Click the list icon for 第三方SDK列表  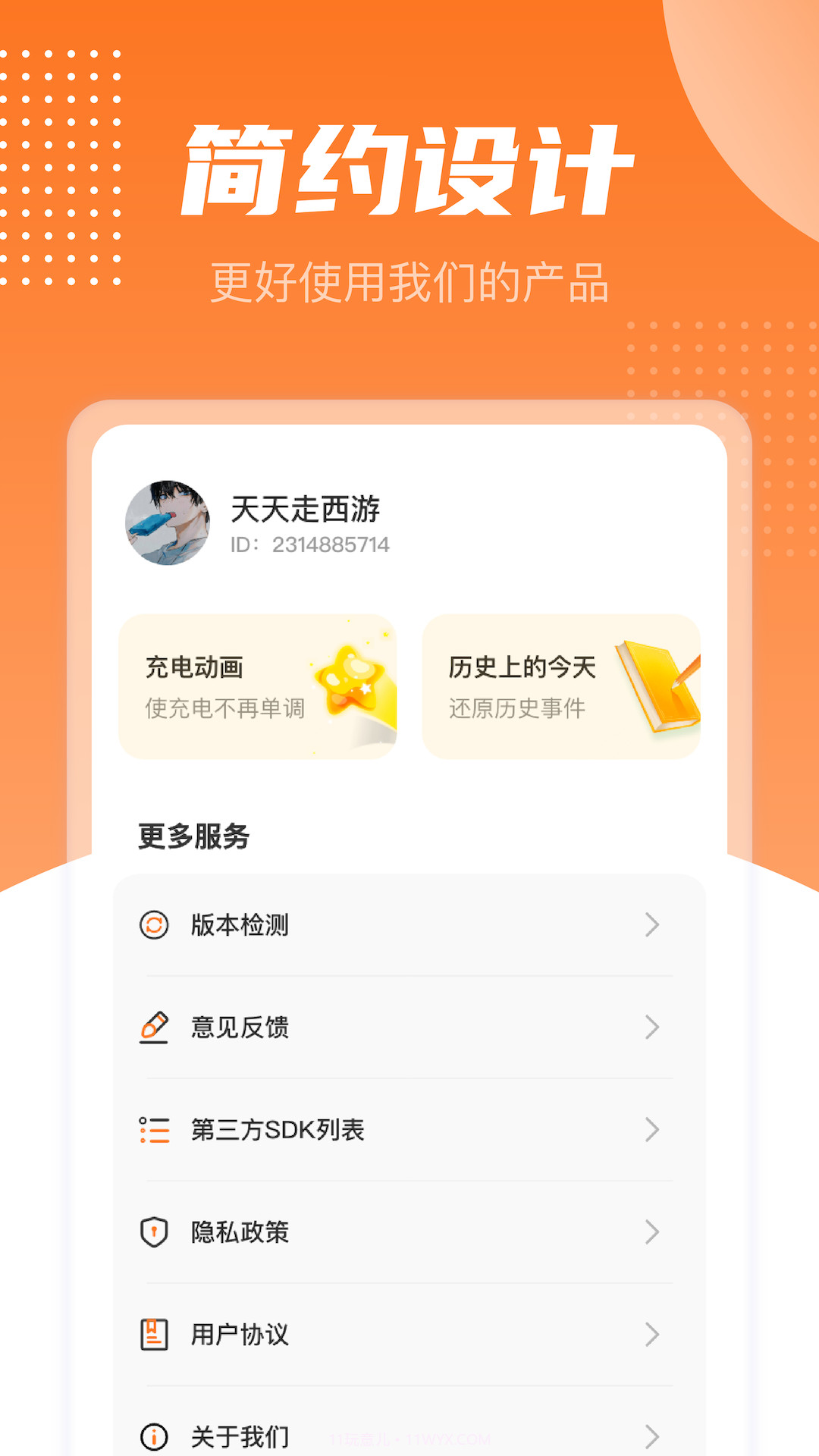[155, 1131]
